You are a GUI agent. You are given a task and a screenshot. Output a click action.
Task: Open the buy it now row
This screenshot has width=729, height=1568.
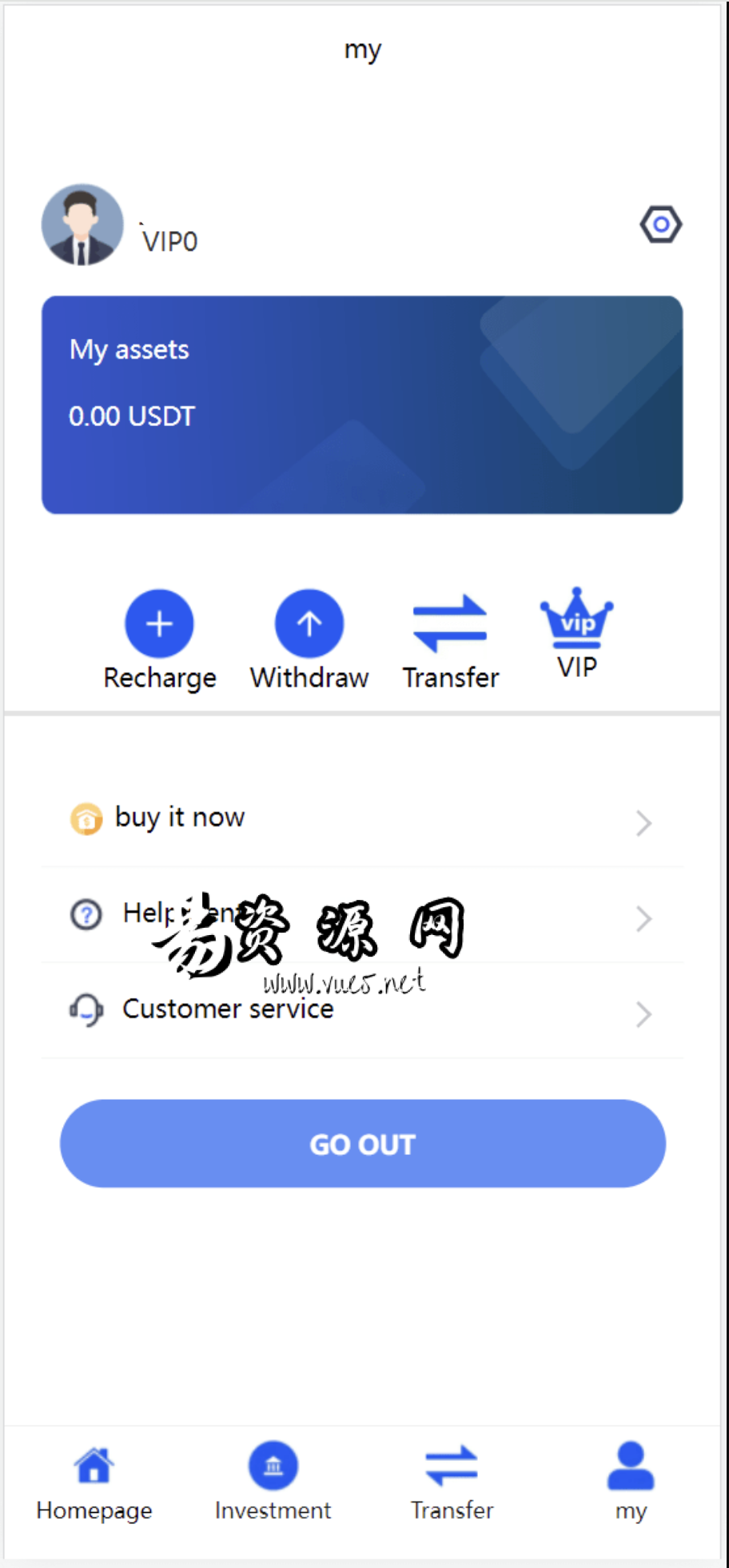pyautogui.click(x=362, y=819)
